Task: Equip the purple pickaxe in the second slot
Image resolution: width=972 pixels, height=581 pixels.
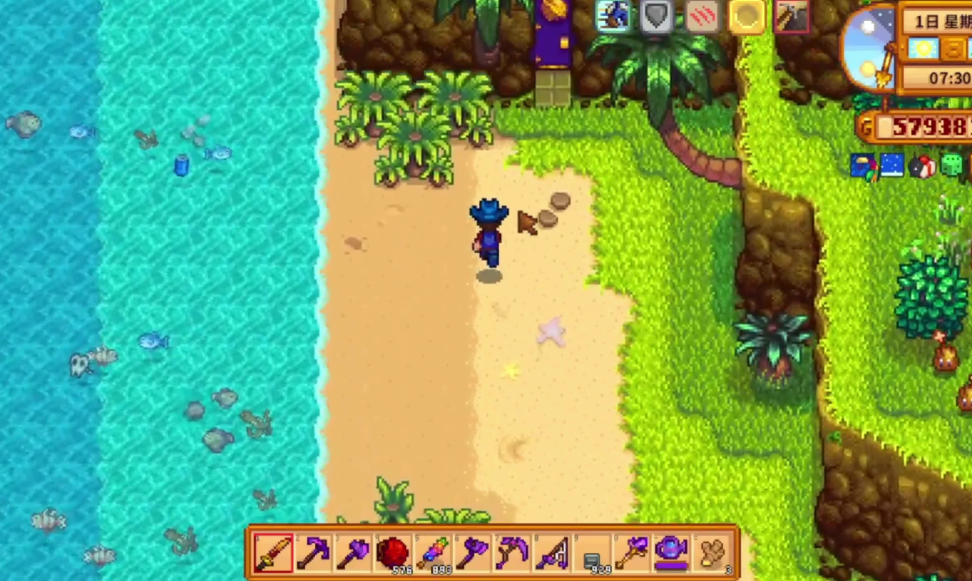Action: click(311, 552)
